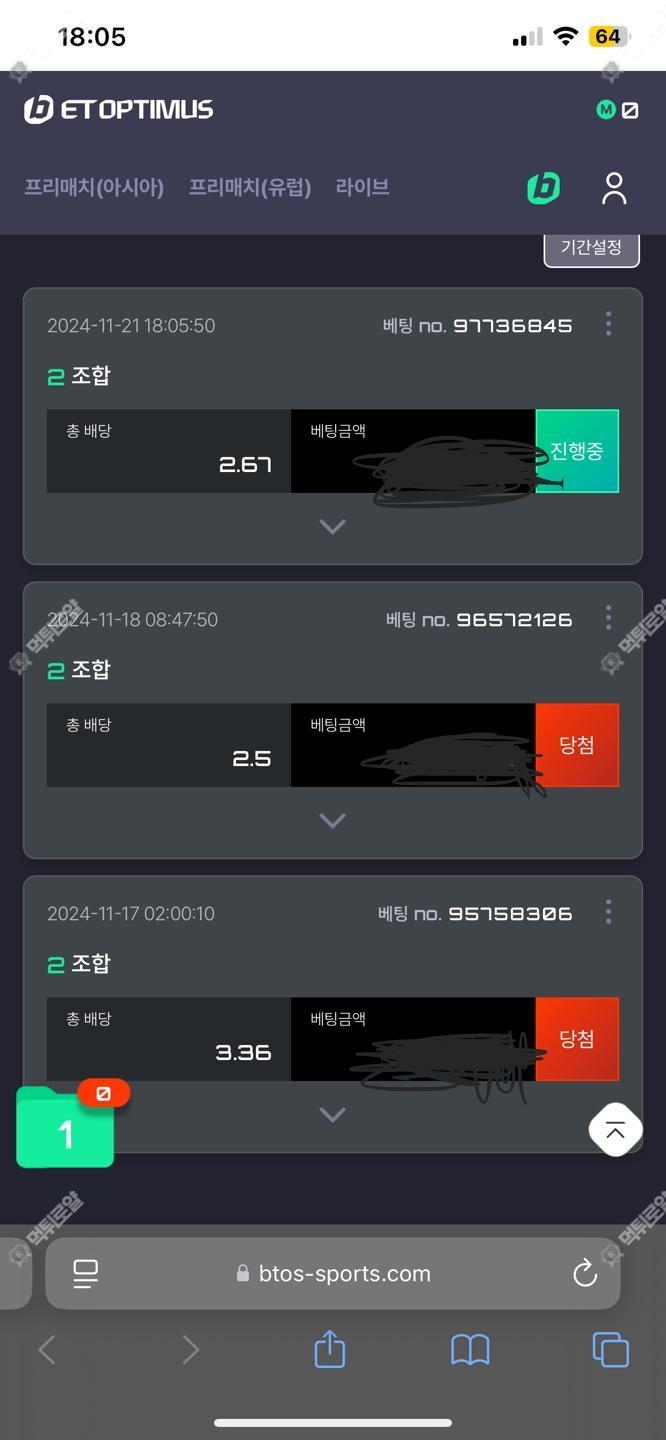666x1440 pixels.
Task: Open the 기간설정 period setting button
Action: point(591,247)
